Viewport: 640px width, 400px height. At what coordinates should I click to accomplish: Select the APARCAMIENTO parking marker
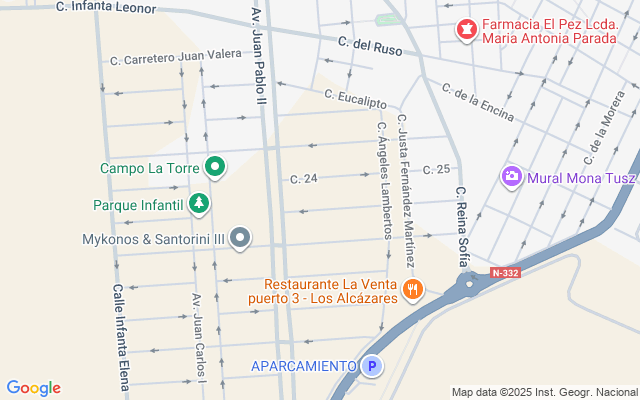[x=372, y=366]
